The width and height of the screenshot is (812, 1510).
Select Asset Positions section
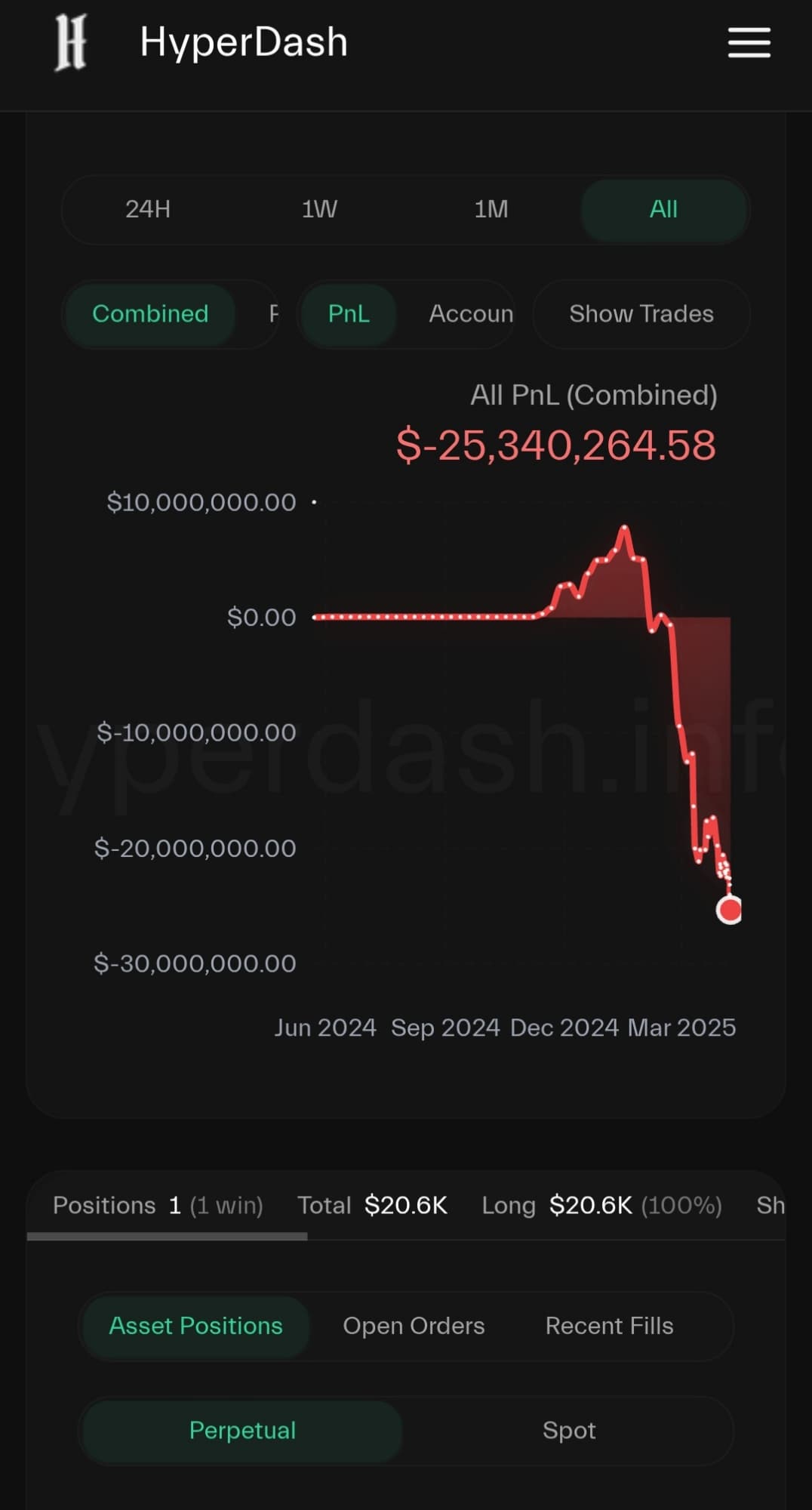point(195,1326)
